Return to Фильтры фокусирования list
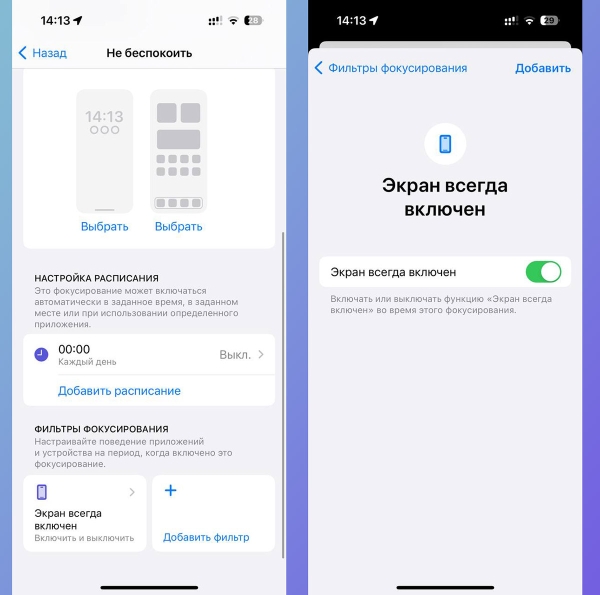Screen dimensions: 600x595 click(x=391, y=68)
